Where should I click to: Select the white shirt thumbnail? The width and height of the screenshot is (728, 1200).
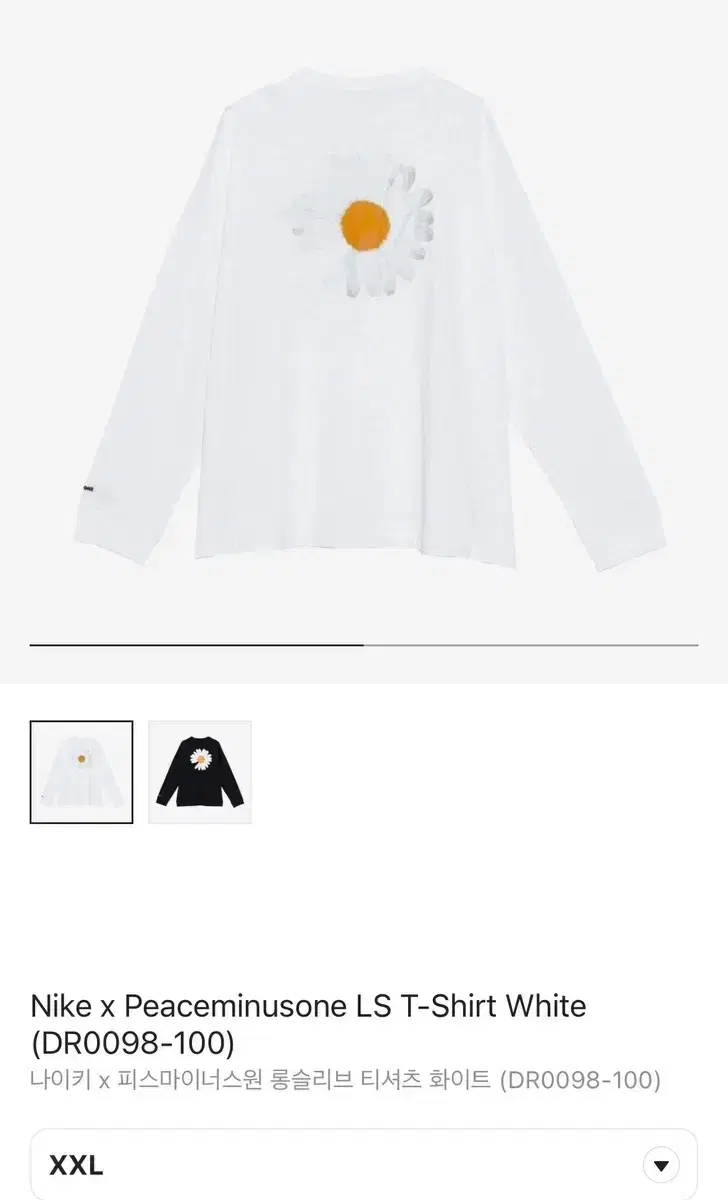81,772
